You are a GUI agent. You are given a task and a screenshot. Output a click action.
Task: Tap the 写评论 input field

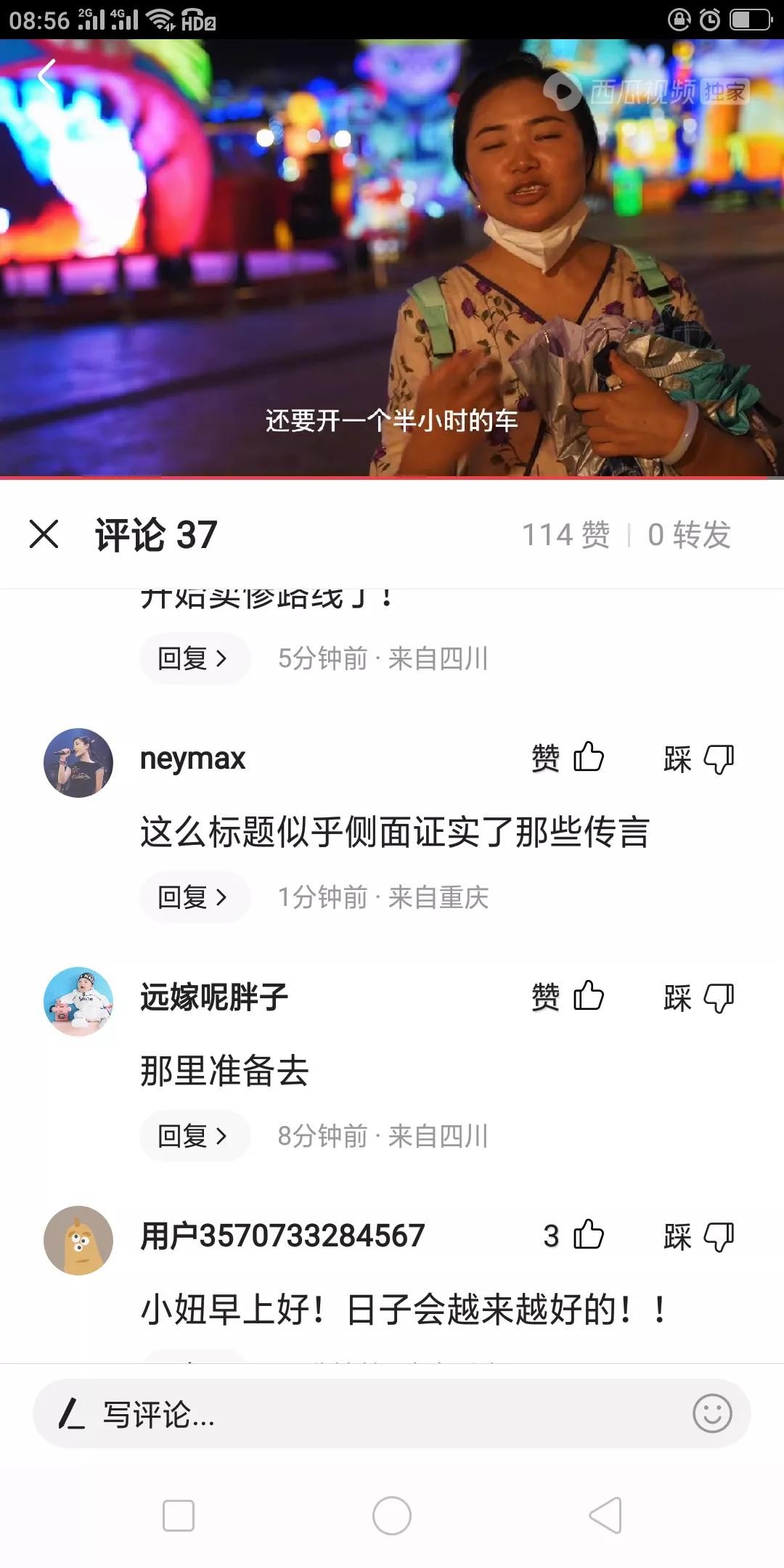click(363, 1414)
